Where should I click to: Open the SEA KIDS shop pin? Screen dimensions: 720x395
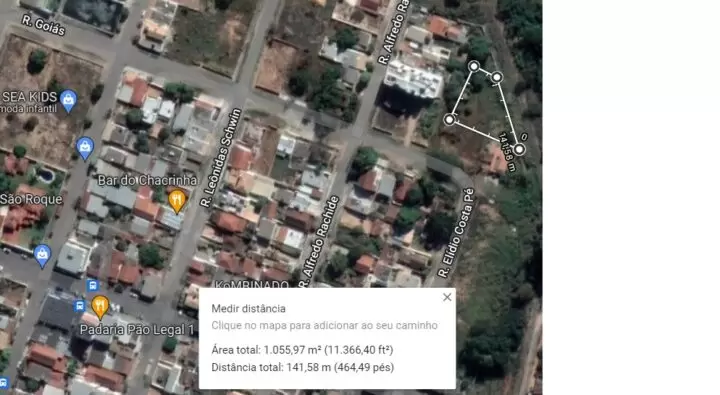pyautogui.click(x=68, y=101)
